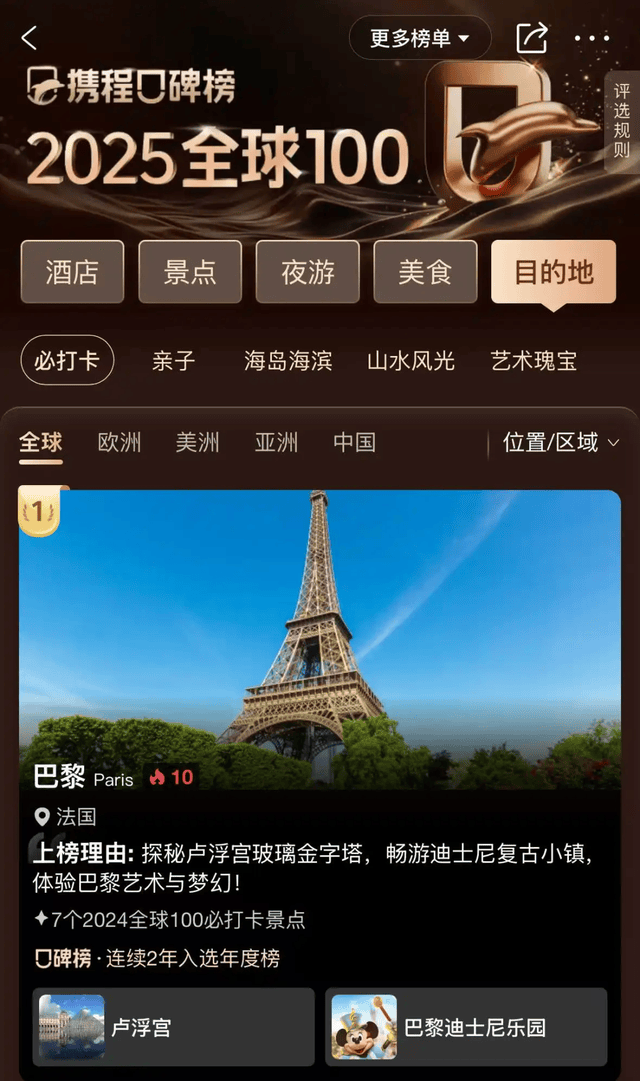This screenshot has height=1081, width=640.
Task: Select the 亲子 filter chip
Action: [173, 360]
